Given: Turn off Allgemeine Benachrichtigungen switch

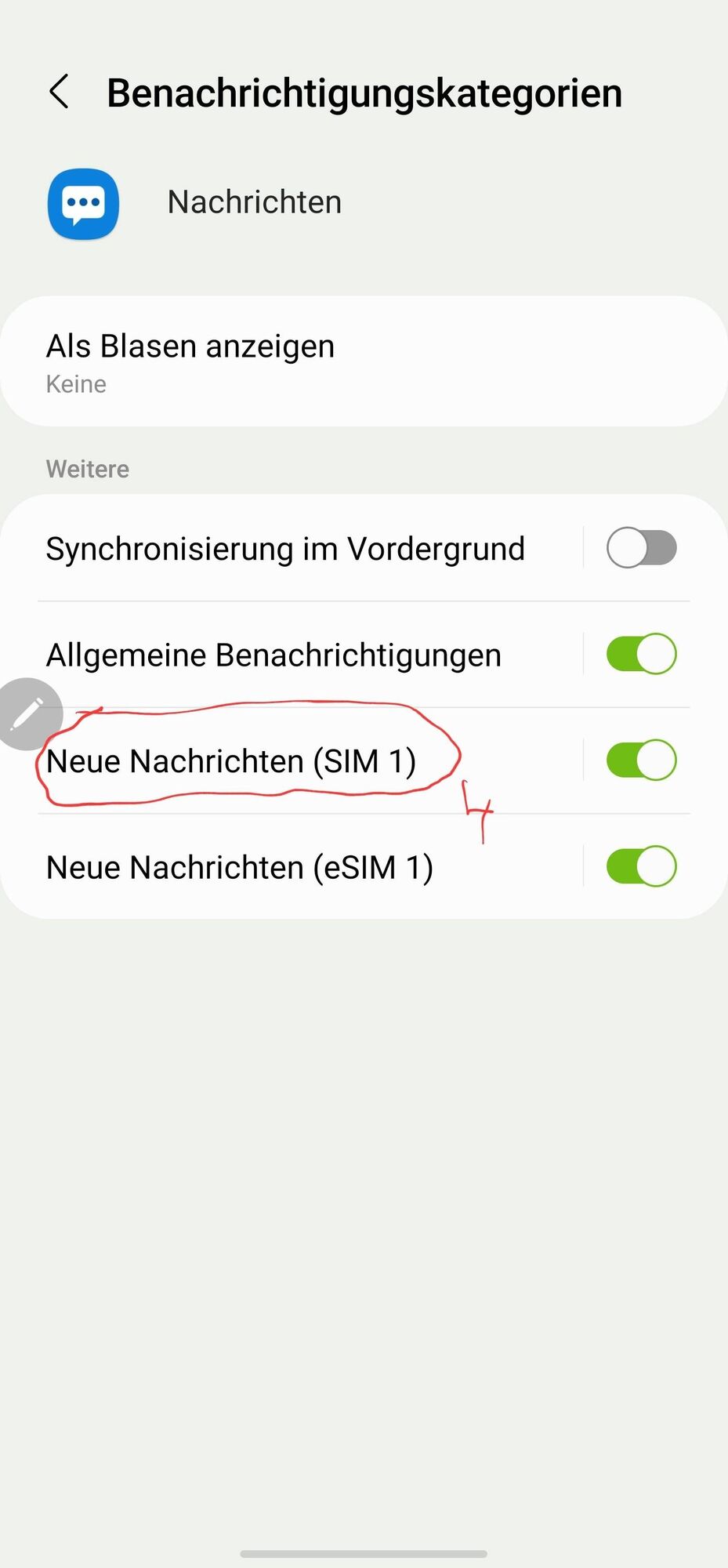Looking at the screenshot, I should tap(641, 655).
